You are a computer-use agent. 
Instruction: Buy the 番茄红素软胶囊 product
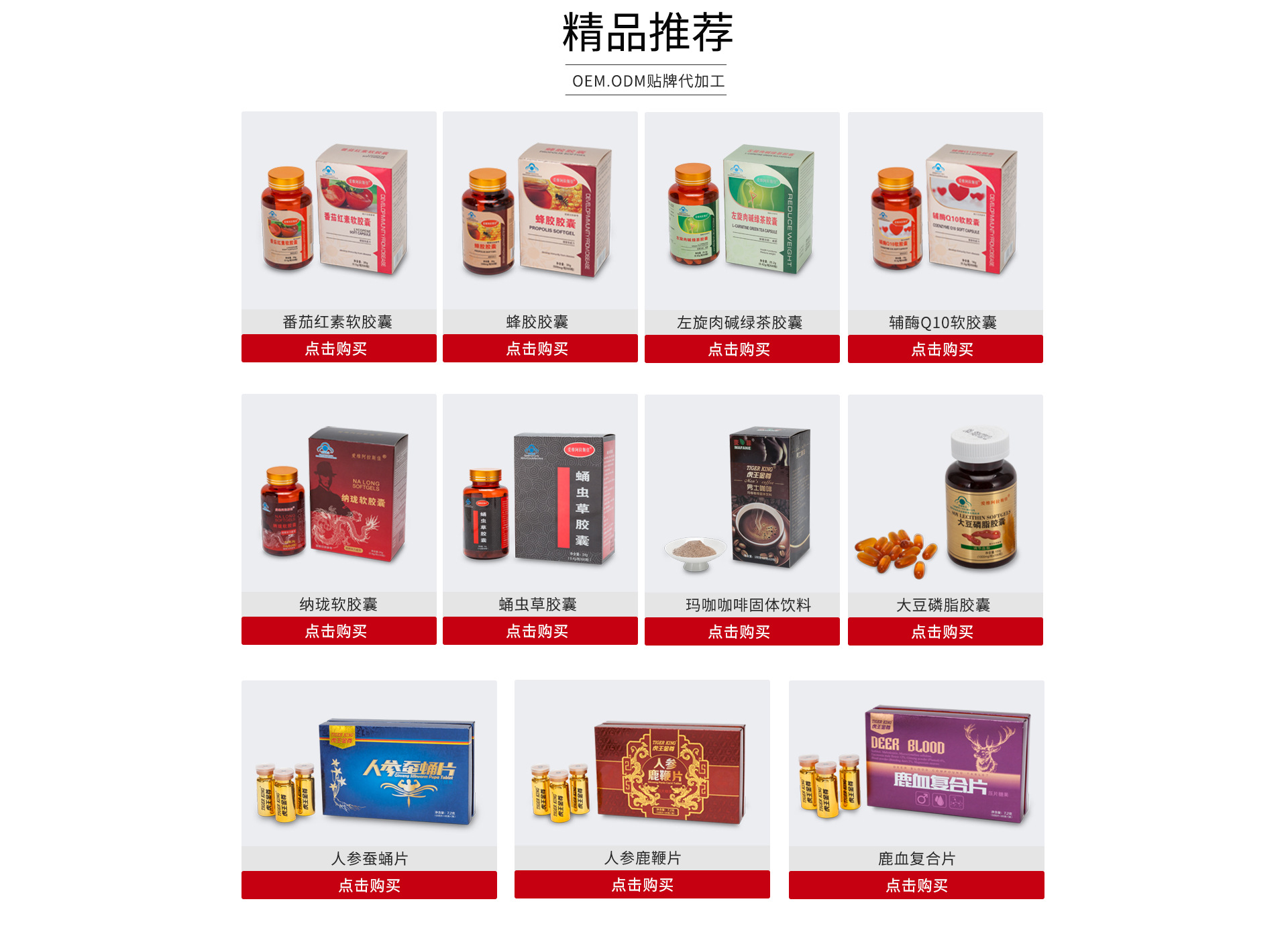pos(339,349)
